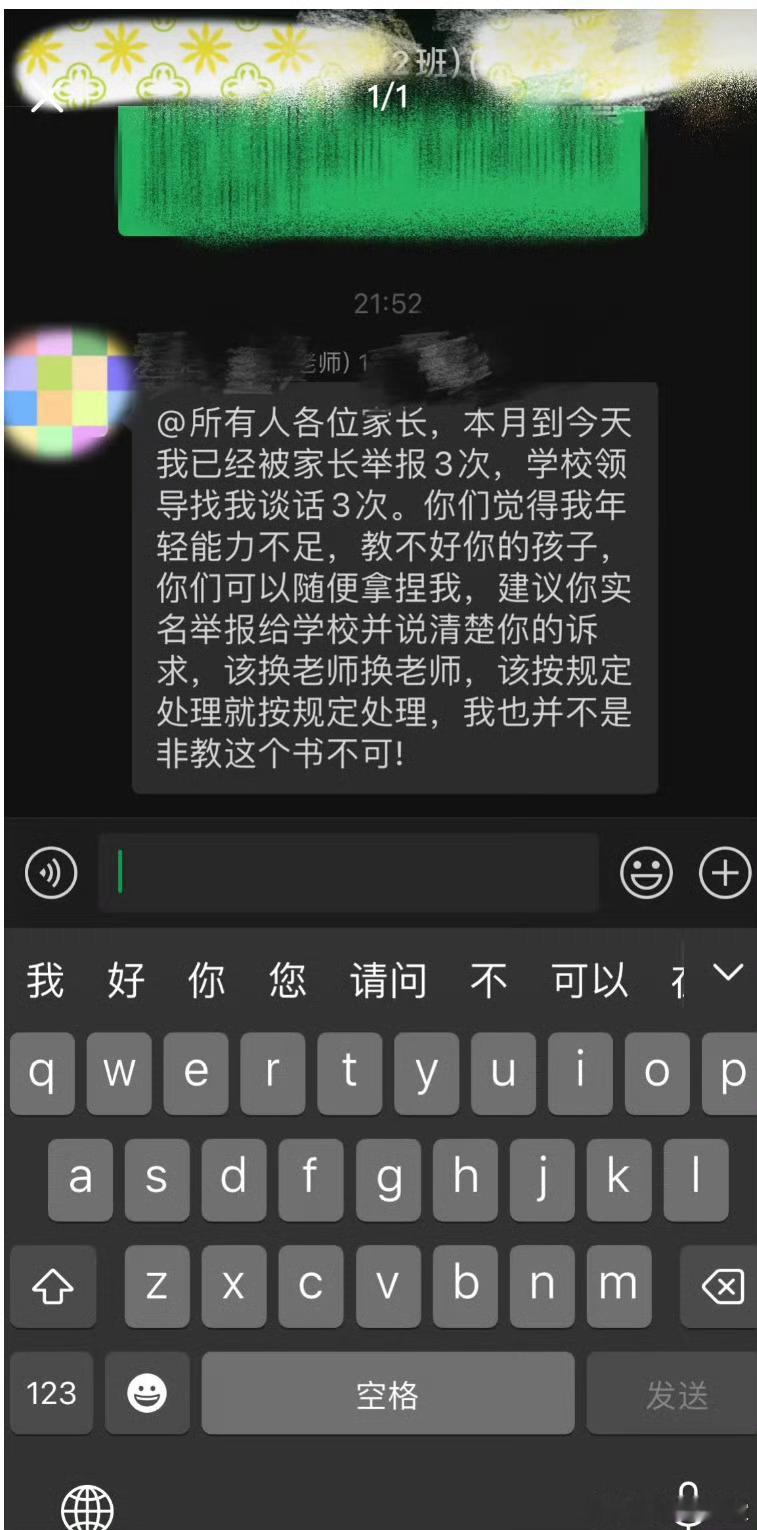This screenshot has height=1530, width=757.
Task: Tap the plus icon to open more options
Action: click(x=724, y=873)
